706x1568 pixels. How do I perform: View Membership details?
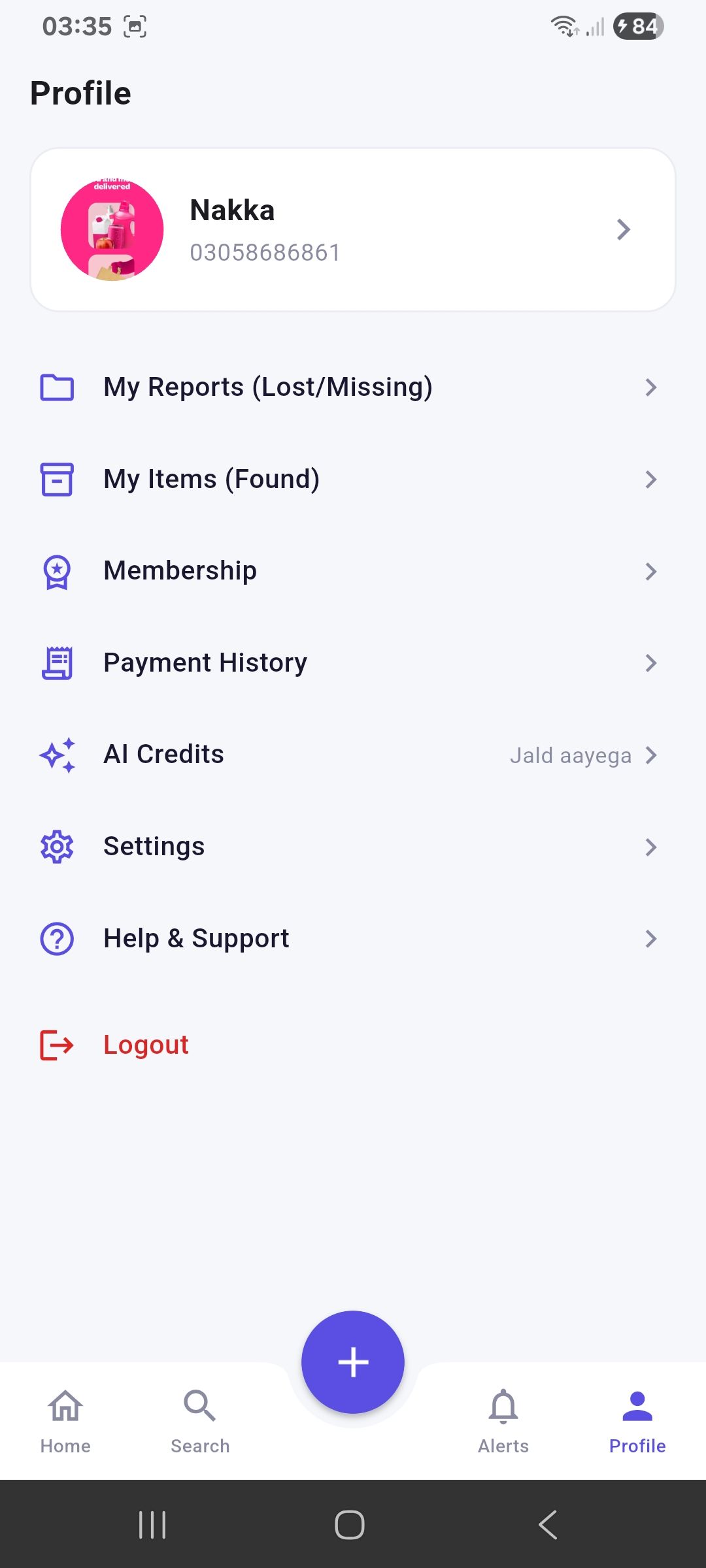(x=353, y=571)
